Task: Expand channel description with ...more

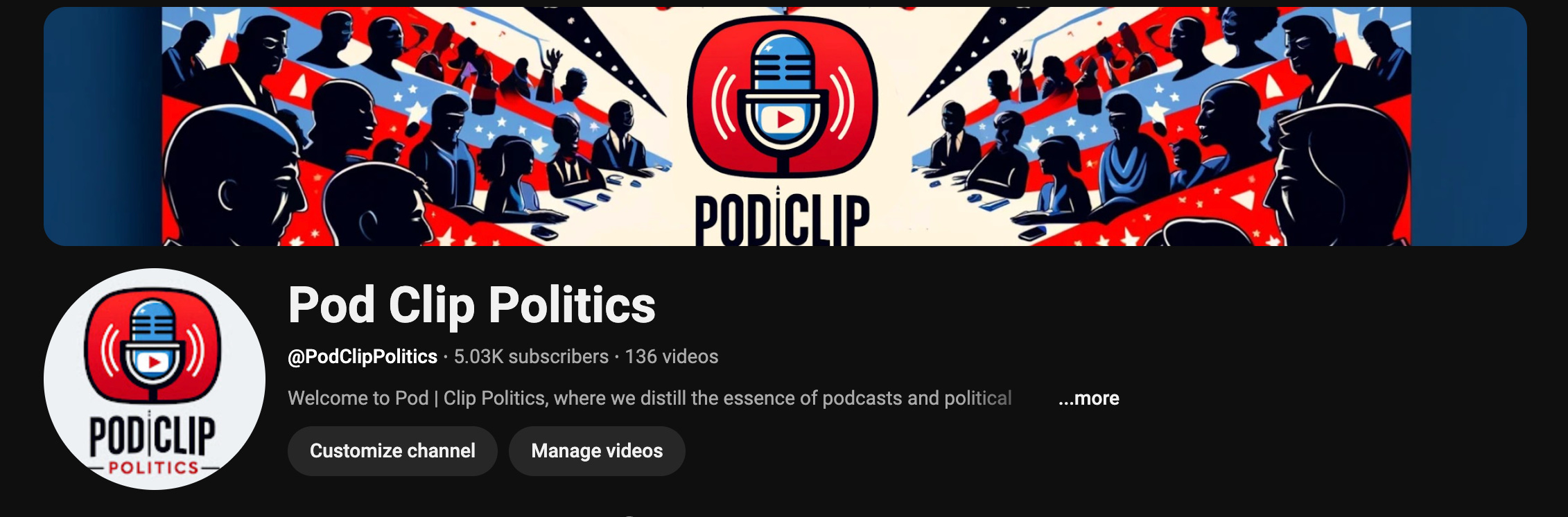Action: pos(1088,398)
